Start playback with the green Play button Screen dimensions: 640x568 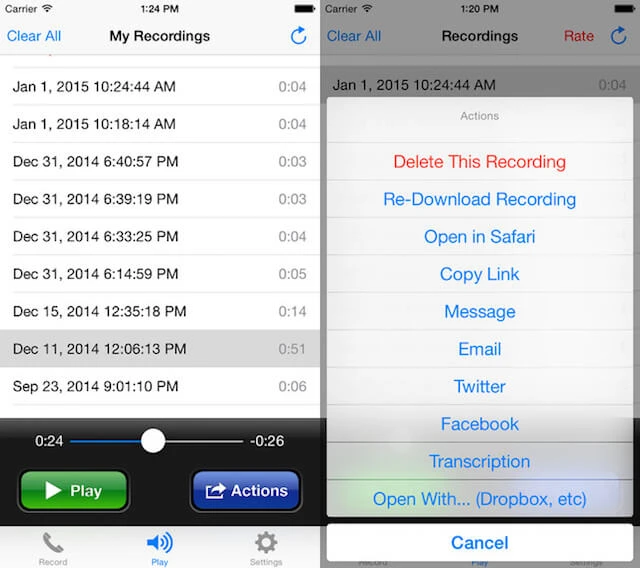pyautogui.click(x=74, y=491)
